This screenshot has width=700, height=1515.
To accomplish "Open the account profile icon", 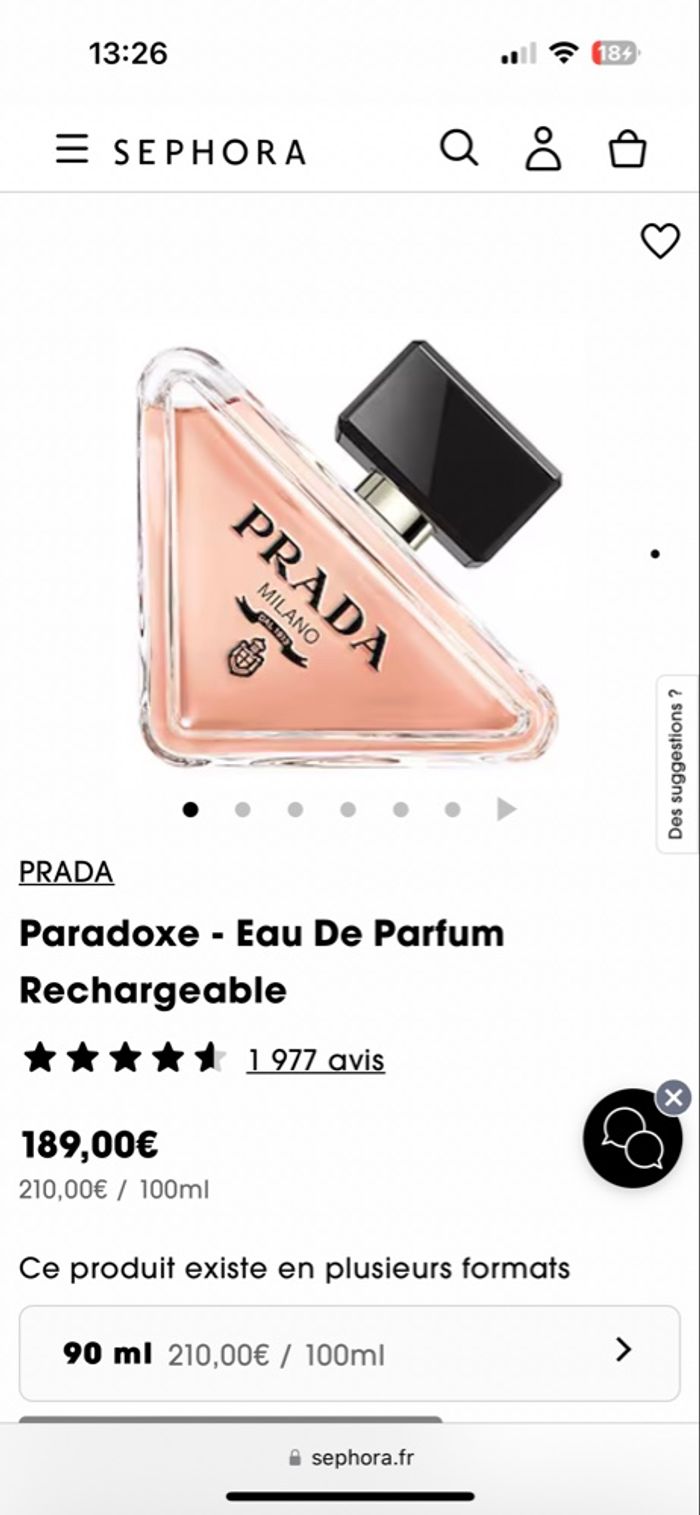I will click(543, 149).
